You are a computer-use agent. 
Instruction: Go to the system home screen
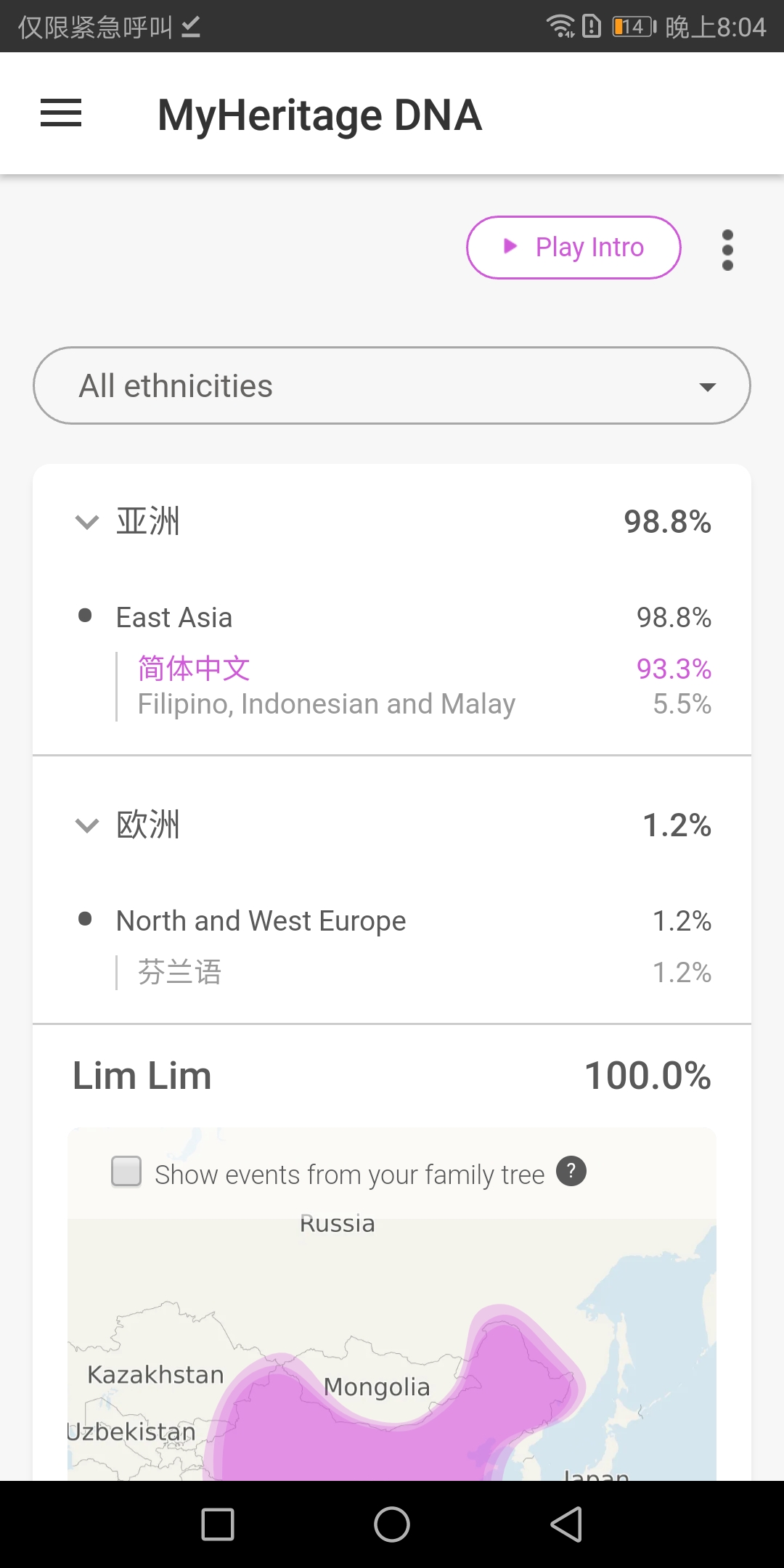(392, 1524)
